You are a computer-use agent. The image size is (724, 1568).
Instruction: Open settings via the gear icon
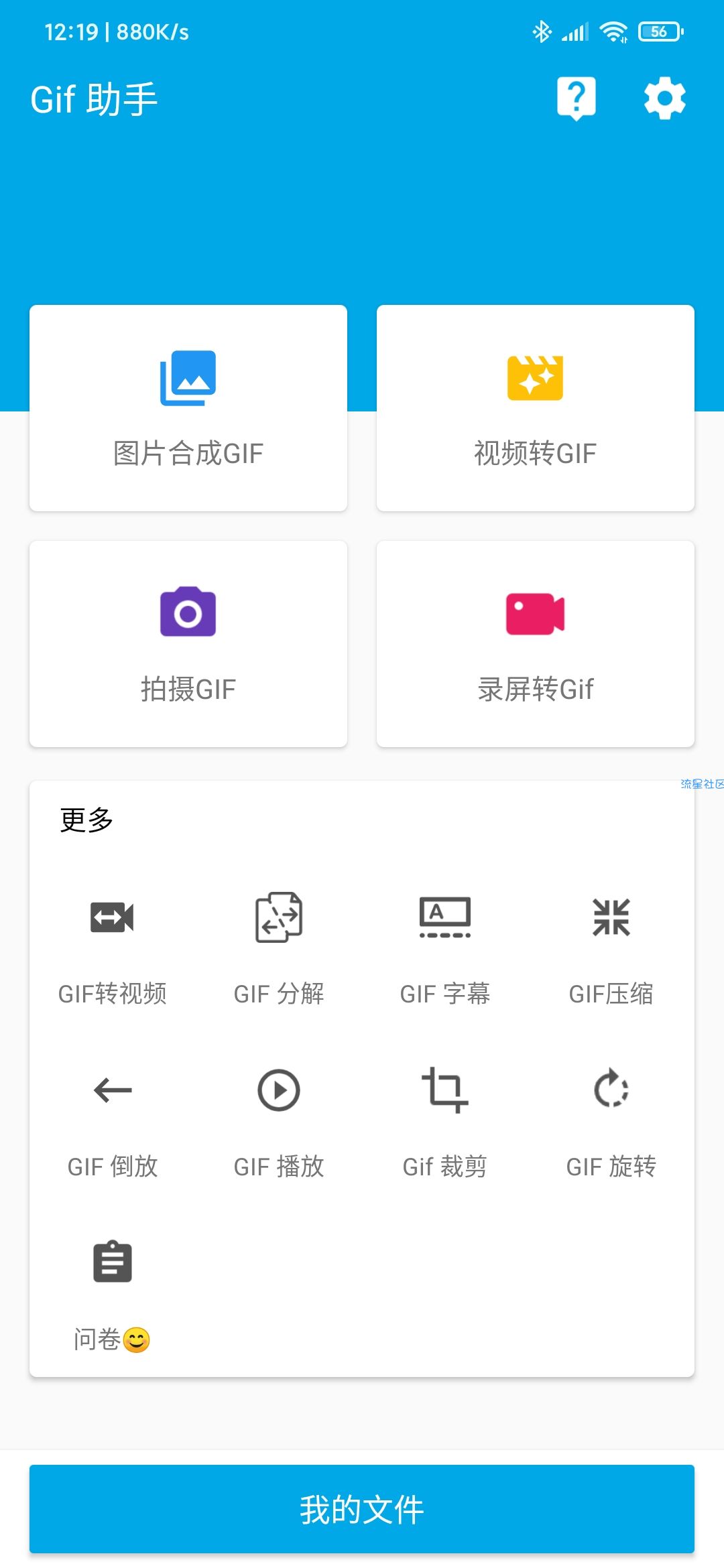pyautogui.click(x=665, y=99)
